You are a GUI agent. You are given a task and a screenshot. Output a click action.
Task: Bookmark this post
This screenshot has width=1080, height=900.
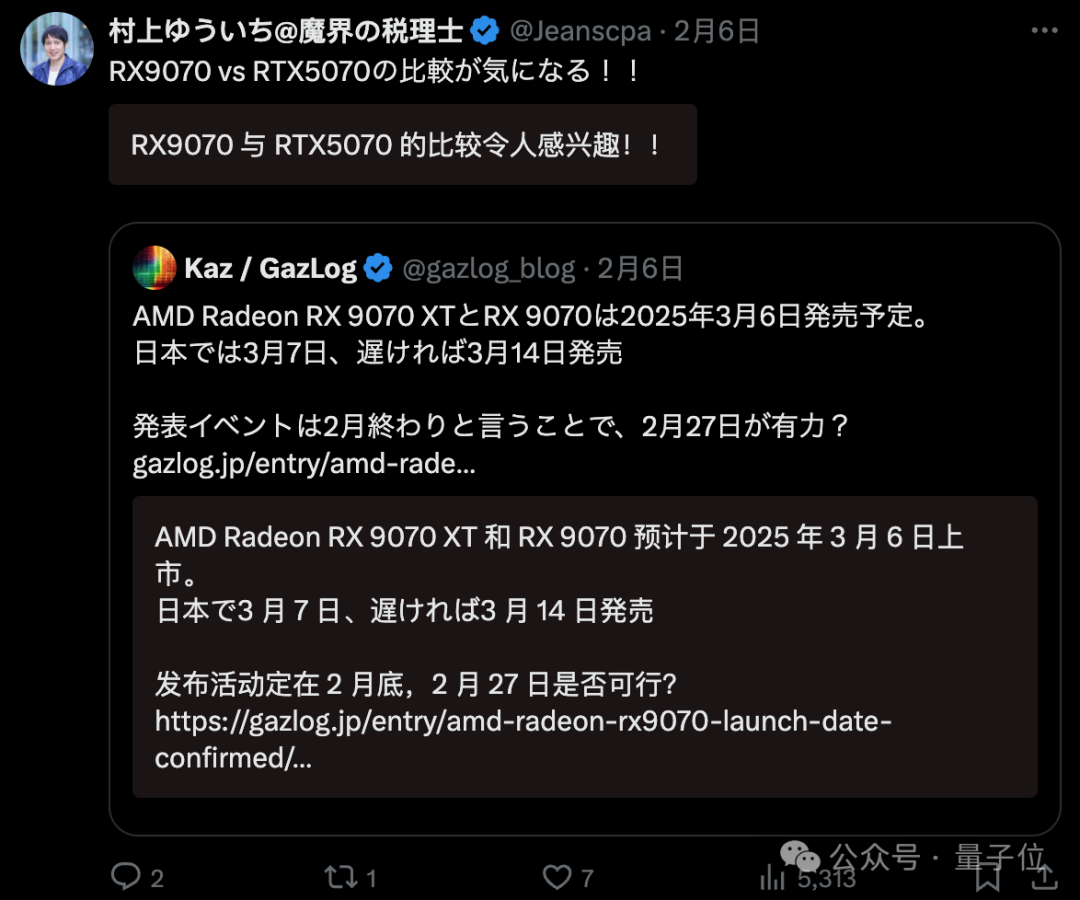988,877
